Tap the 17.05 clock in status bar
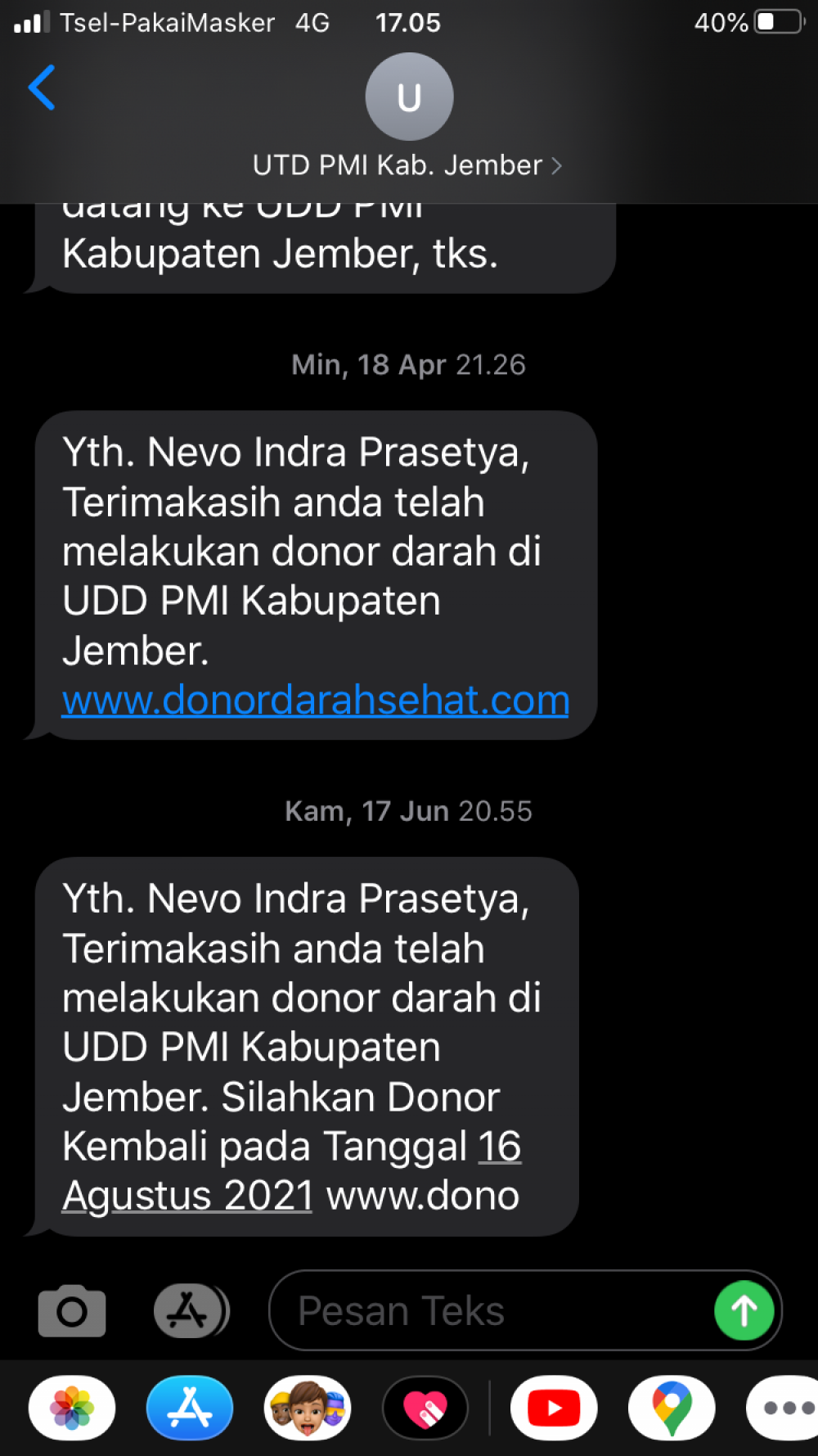Screen dimensions: 818x1456 [408, 23]
